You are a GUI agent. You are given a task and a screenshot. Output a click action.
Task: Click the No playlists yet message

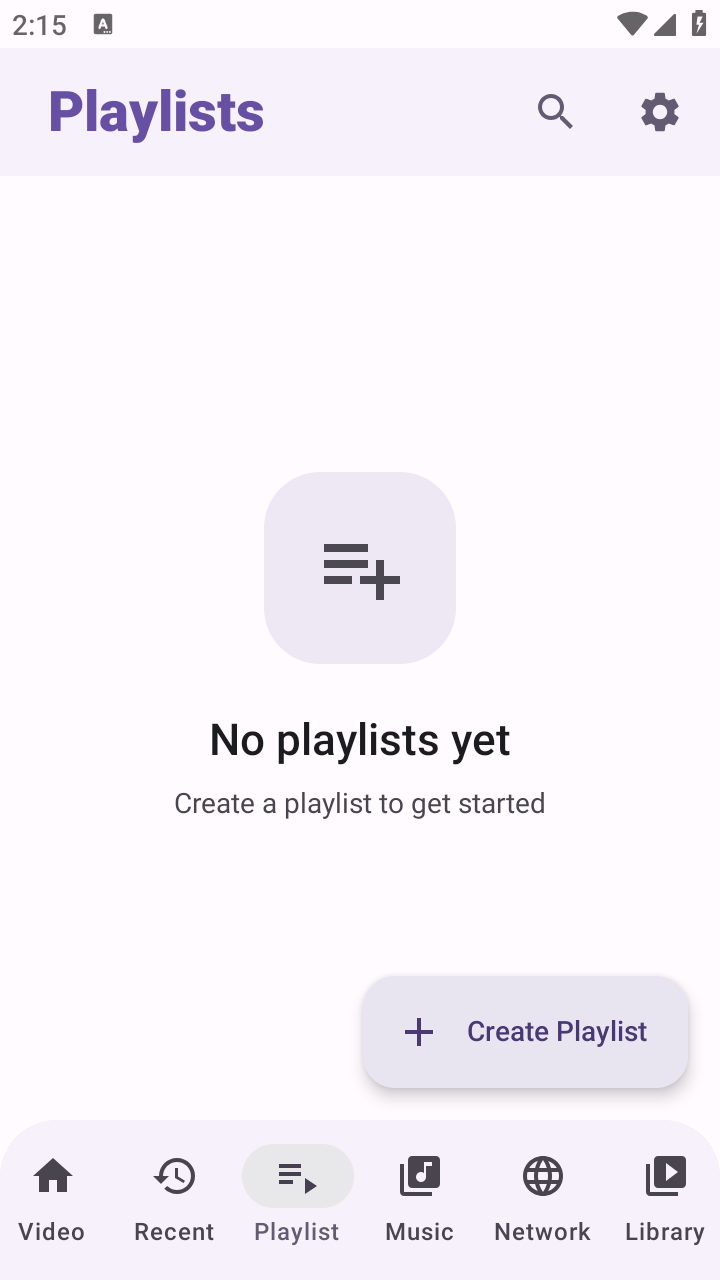359,740
